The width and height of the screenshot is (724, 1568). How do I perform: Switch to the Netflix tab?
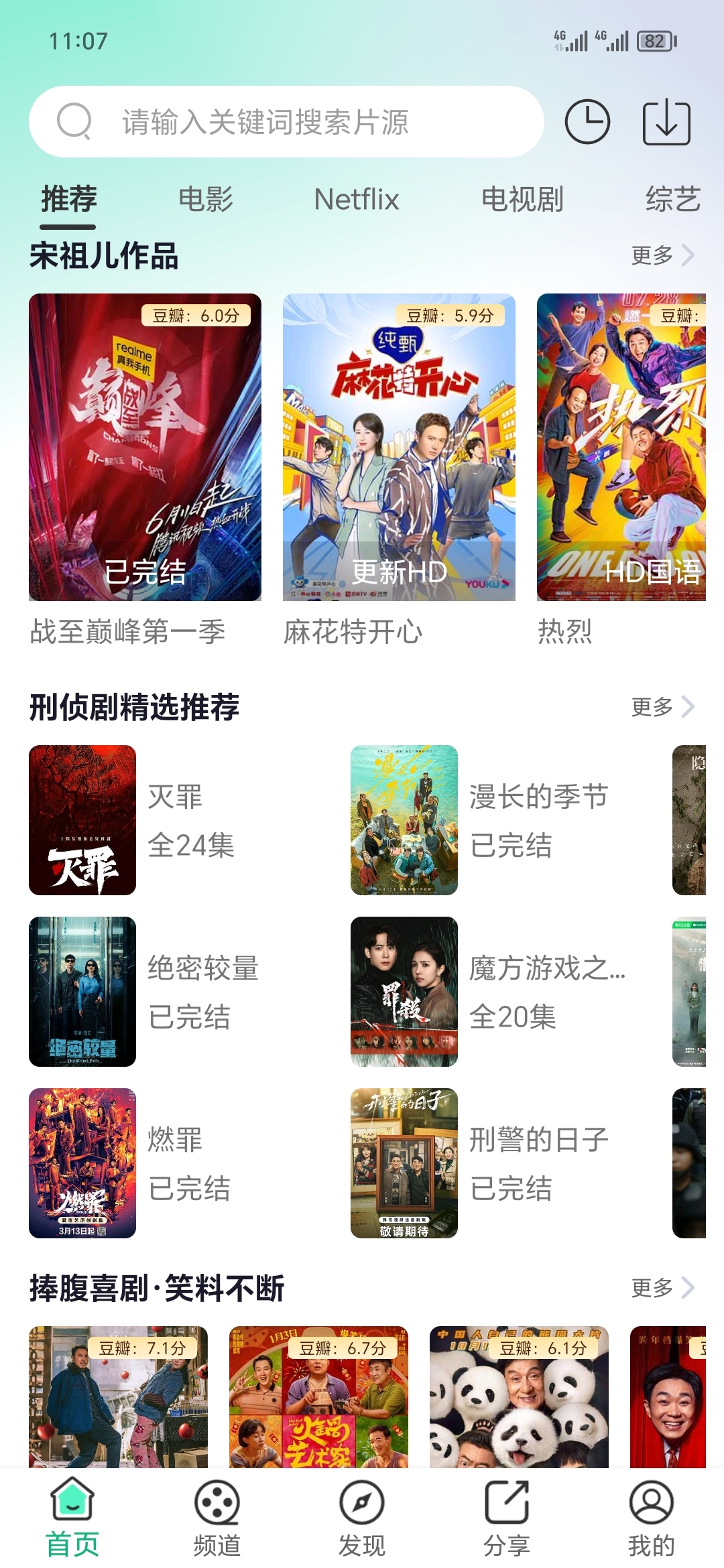tap(357, 199)
